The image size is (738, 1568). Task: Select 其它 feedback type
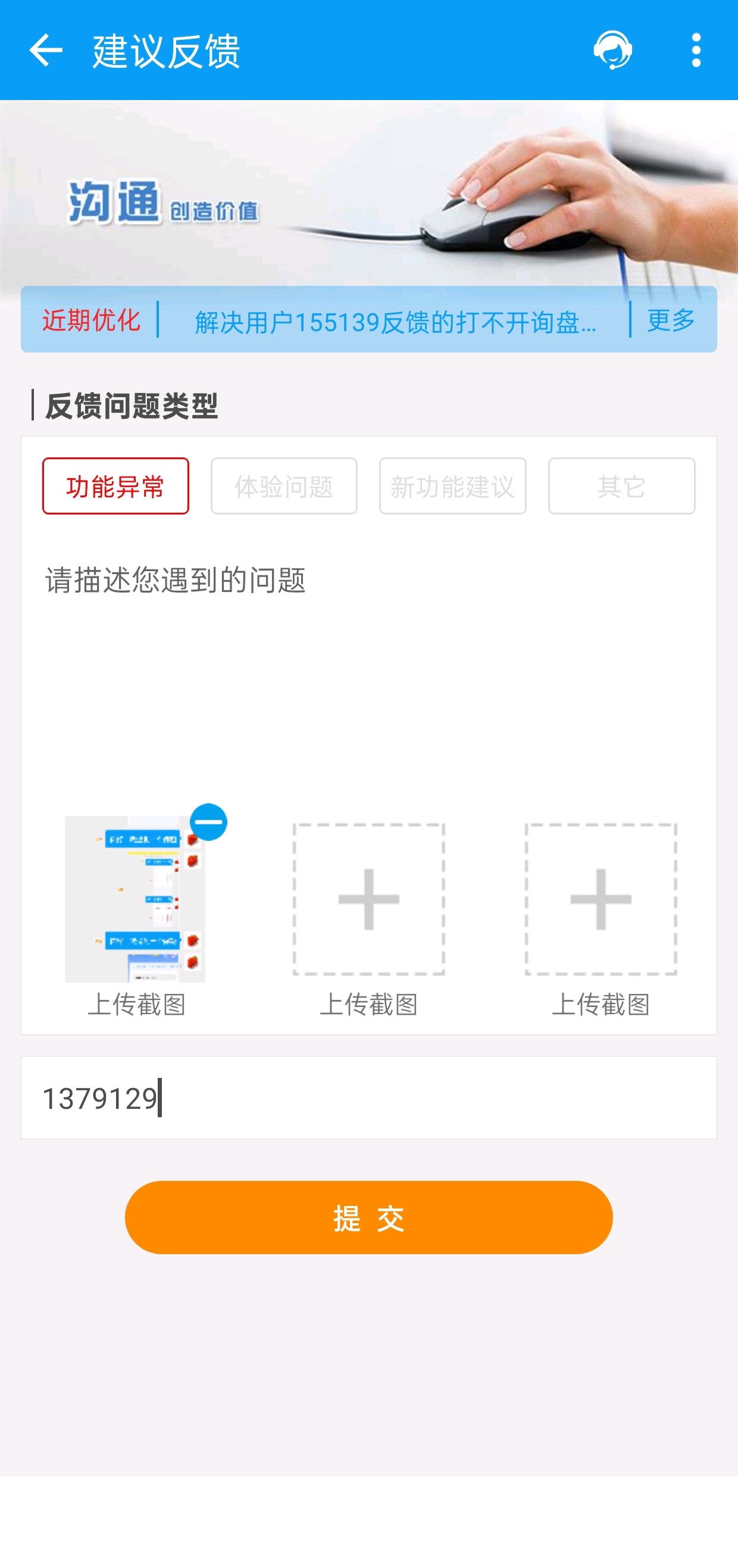pyautogui.click(x=621, y=486)
